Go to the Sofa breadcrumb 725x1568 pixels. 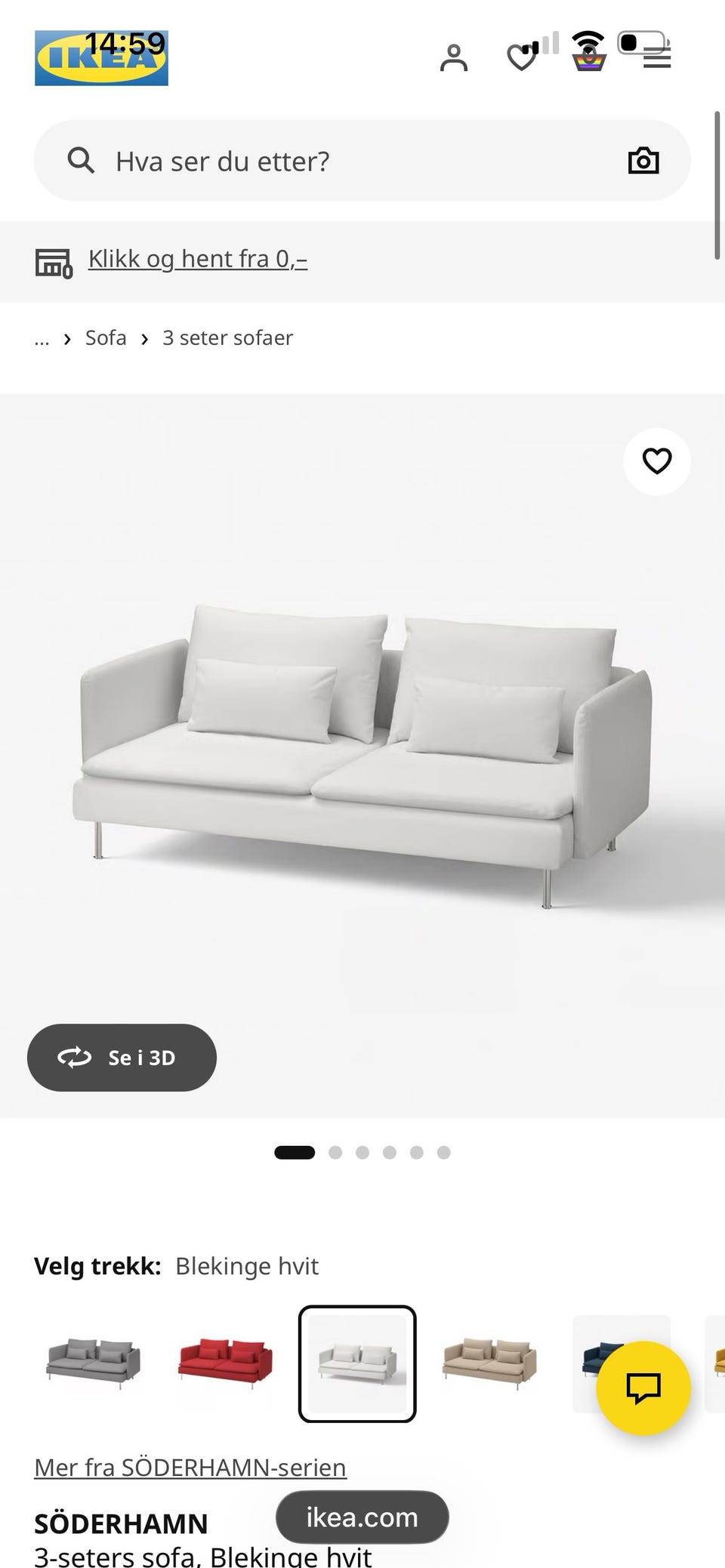coord(106,337)
